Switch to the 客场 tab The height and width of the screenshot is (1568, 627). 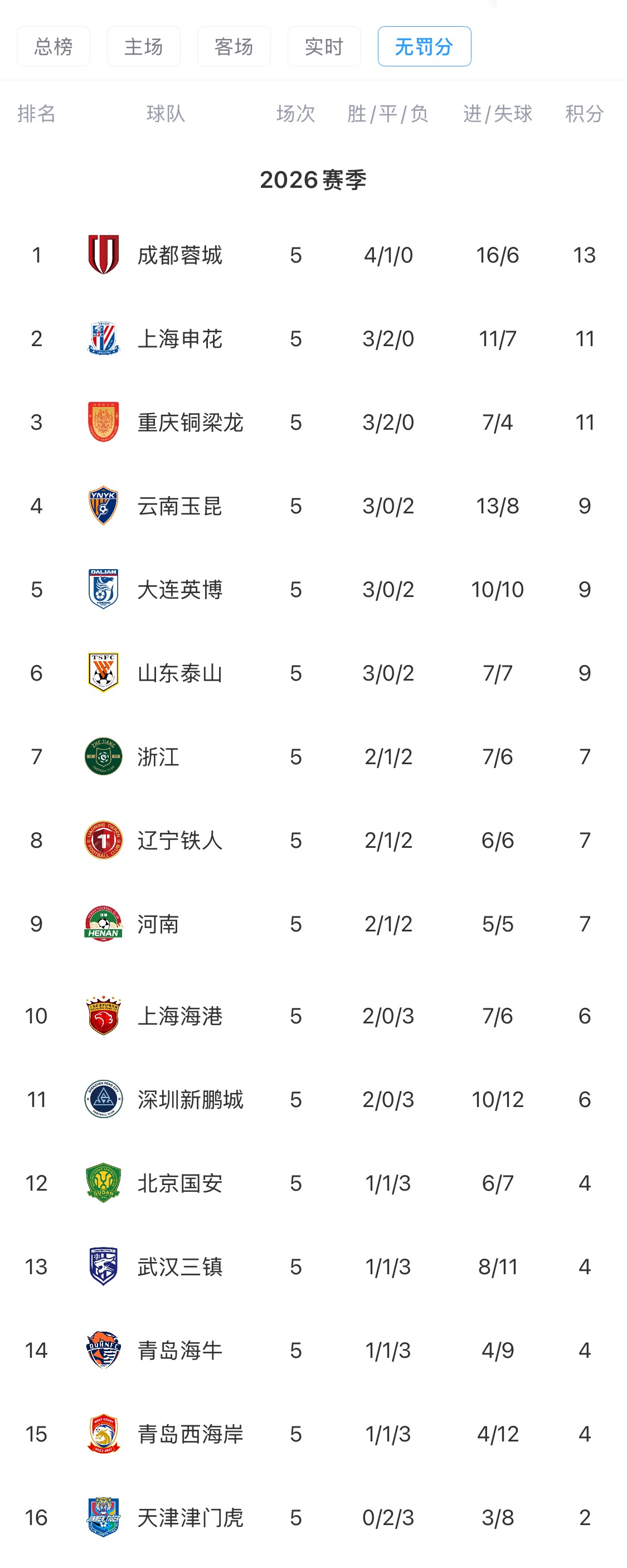pyautogui.click(x=234, y=46)
